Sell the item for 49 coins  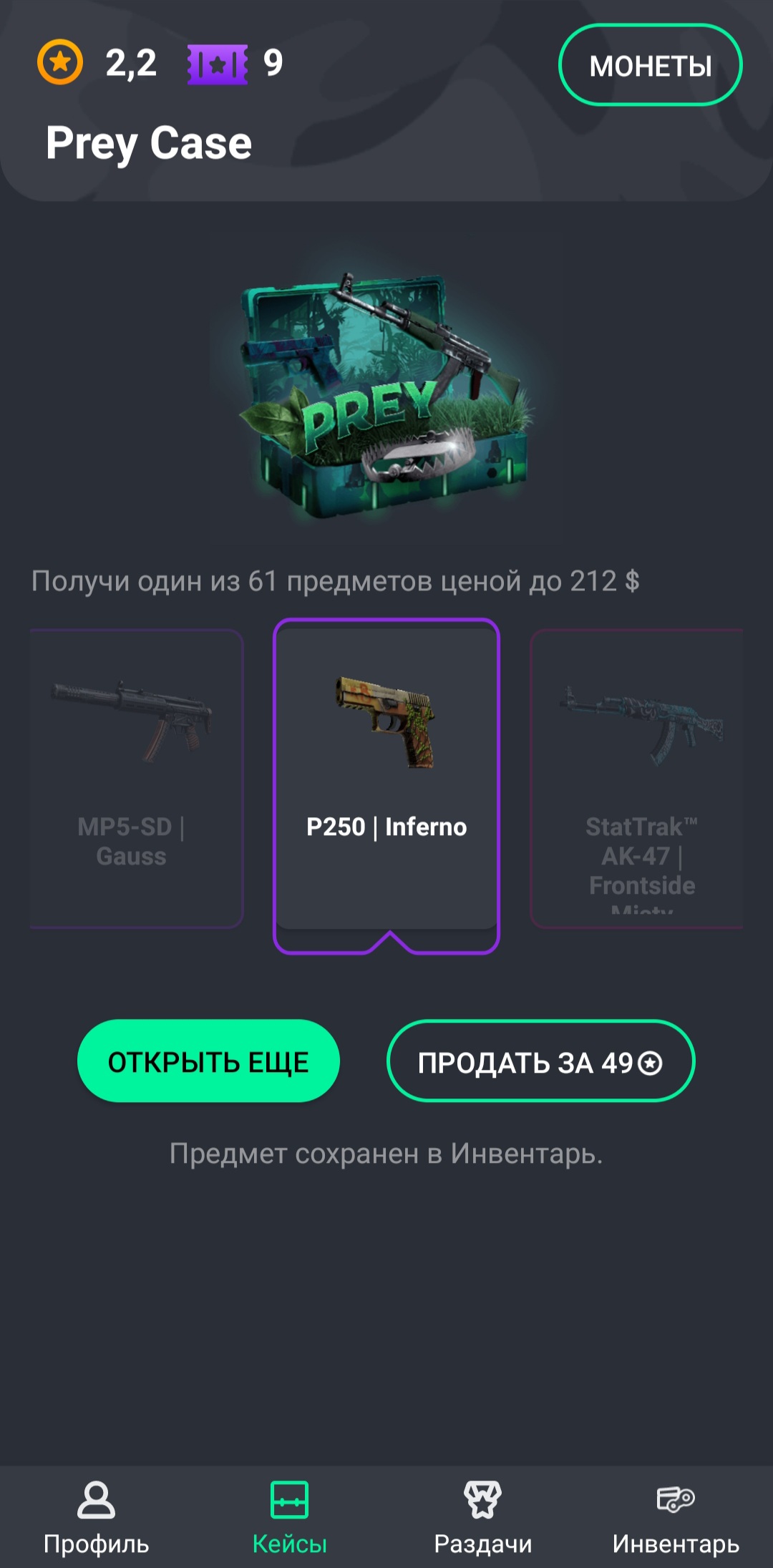[540, 1061]
